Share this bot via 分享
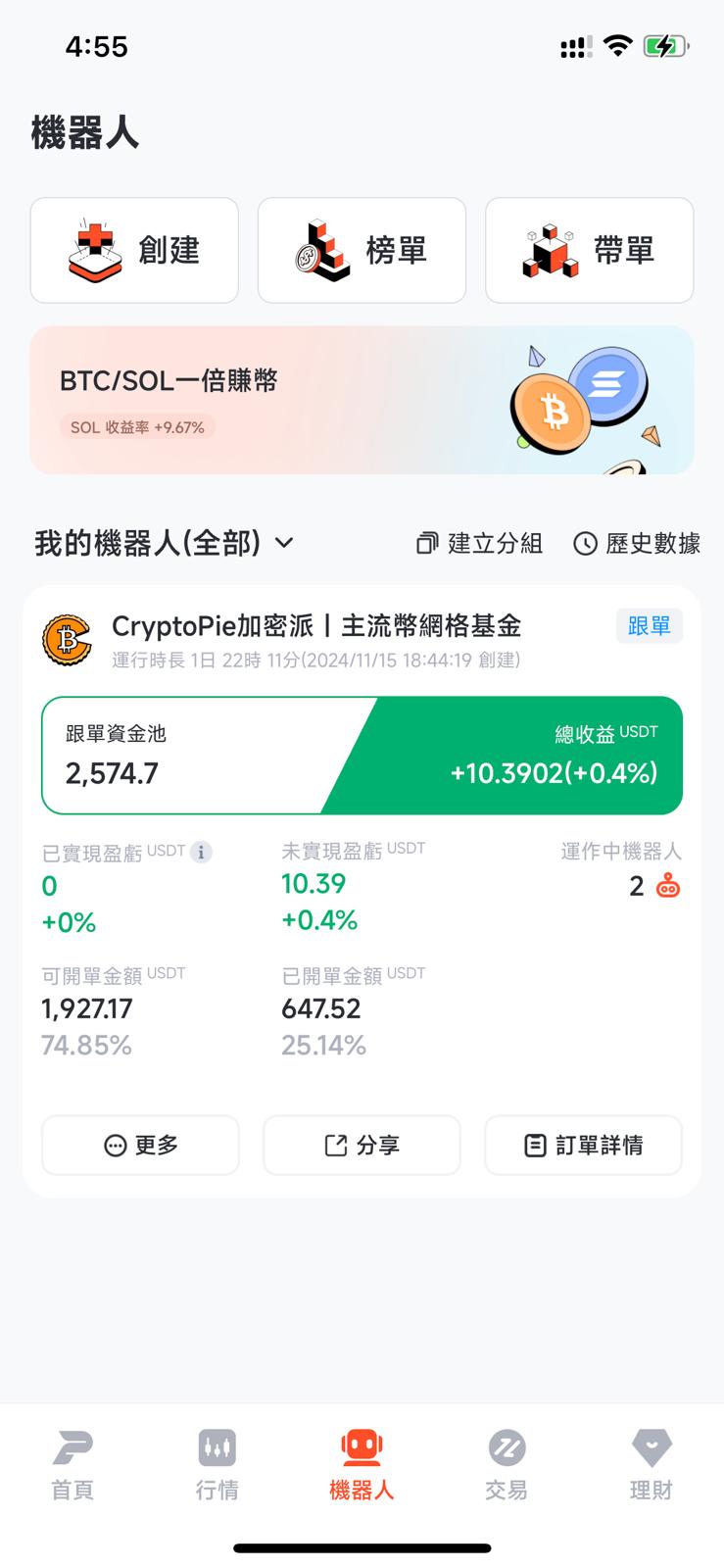Image resolution: width=724 pixels, height=1568 pixels. 362,1145
